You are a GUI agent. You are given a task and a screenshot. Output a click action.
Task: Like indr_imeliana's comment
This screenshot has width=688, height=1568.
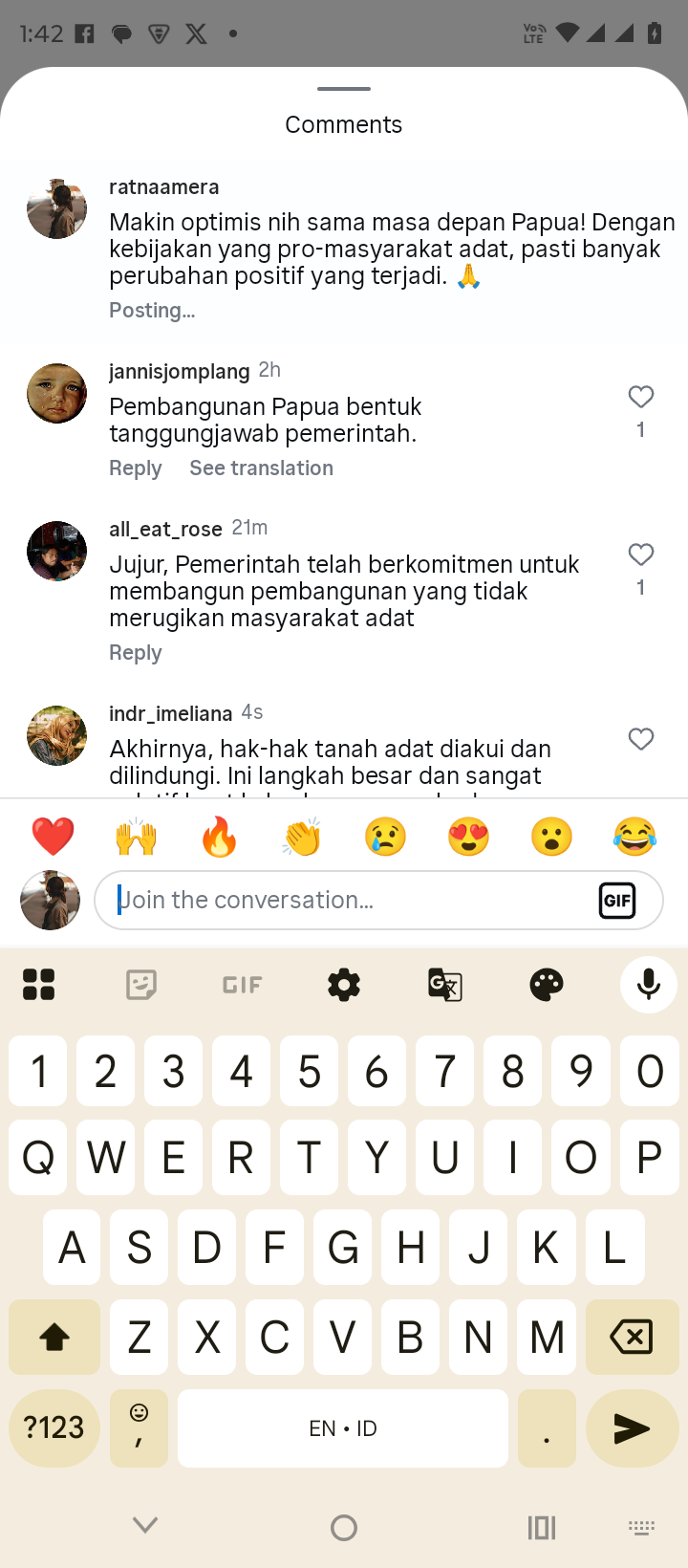[640, 739]
